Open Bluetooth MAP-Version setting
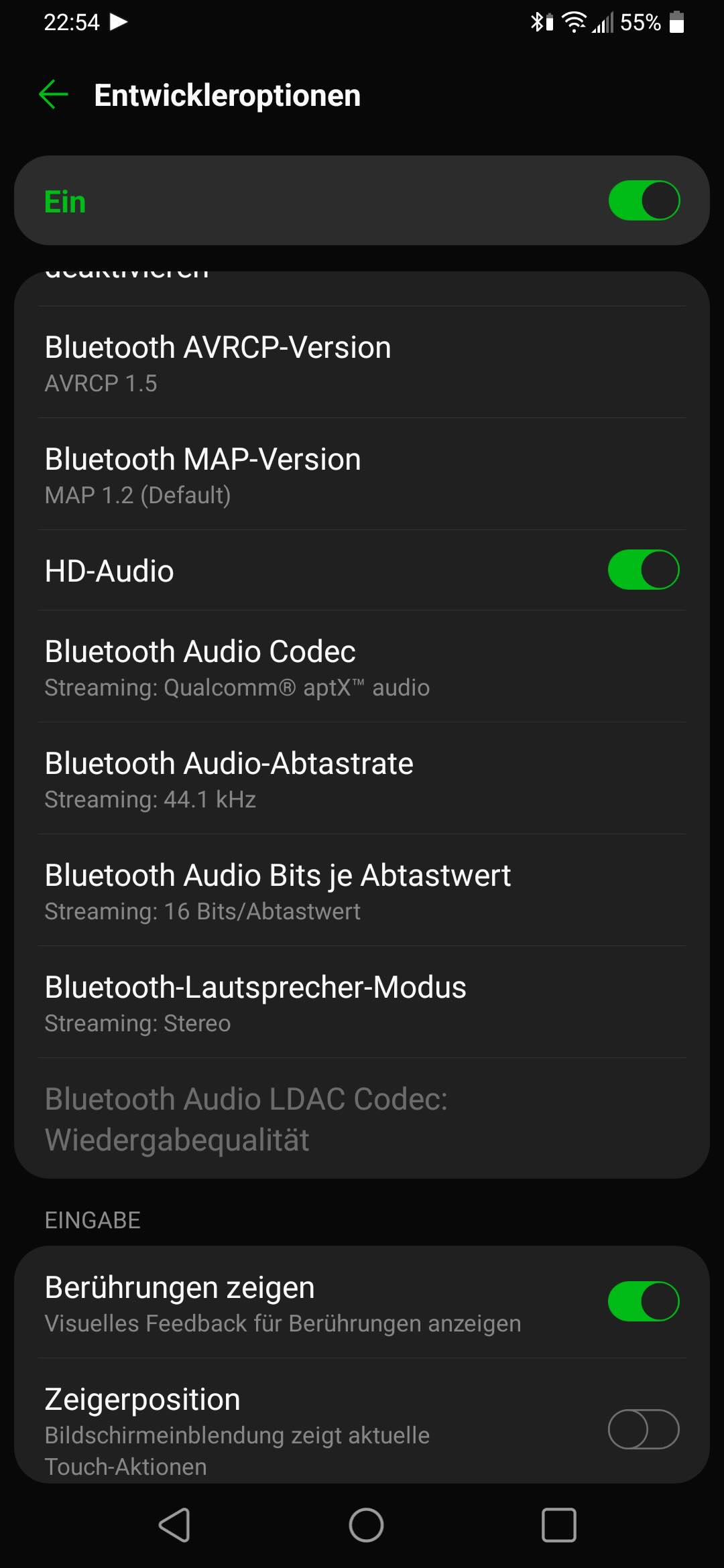Viewport: 724px width, 1568px height. pos(362,474)
